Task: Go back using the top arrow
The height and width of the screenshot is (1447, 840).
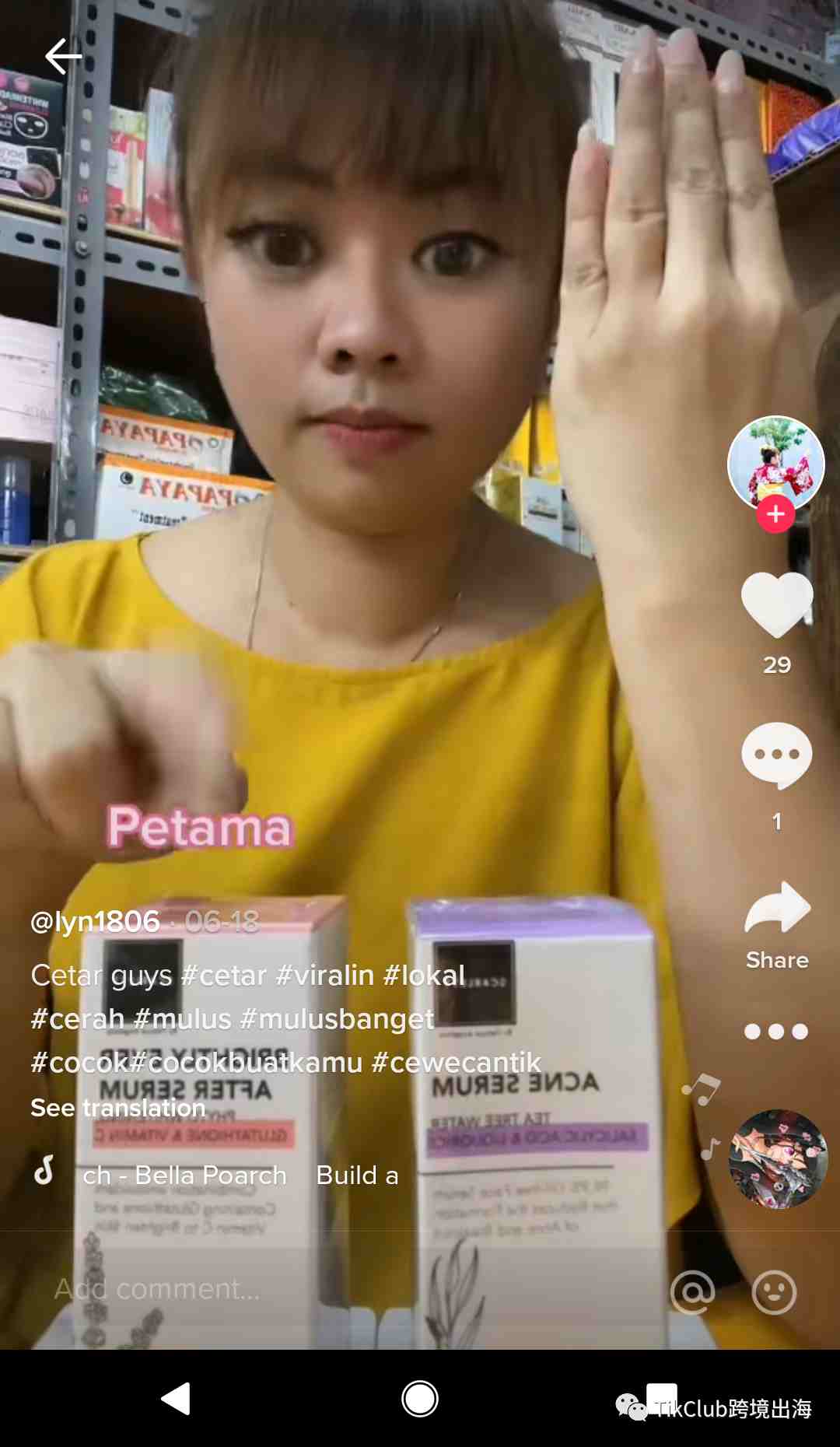Action: click(x=63, y=56)
